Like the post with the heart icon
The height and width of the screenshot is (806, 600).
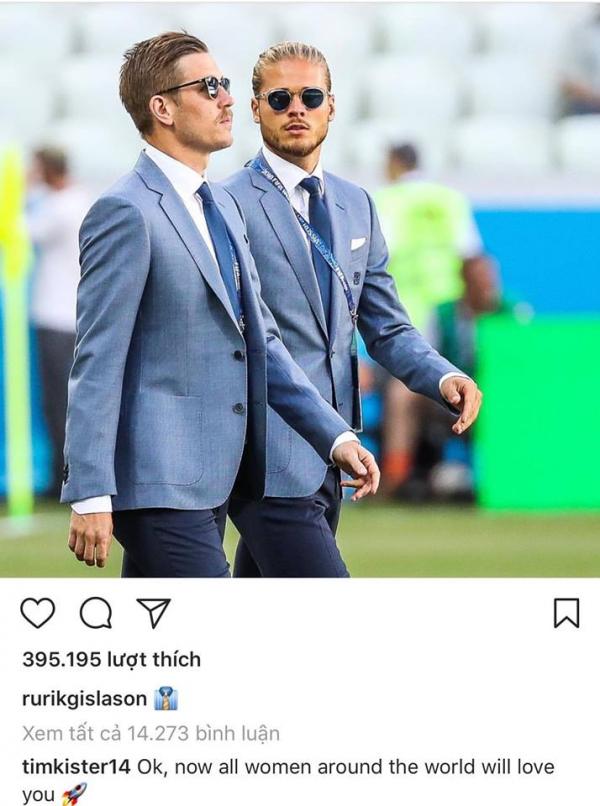[x=38, y=613]
